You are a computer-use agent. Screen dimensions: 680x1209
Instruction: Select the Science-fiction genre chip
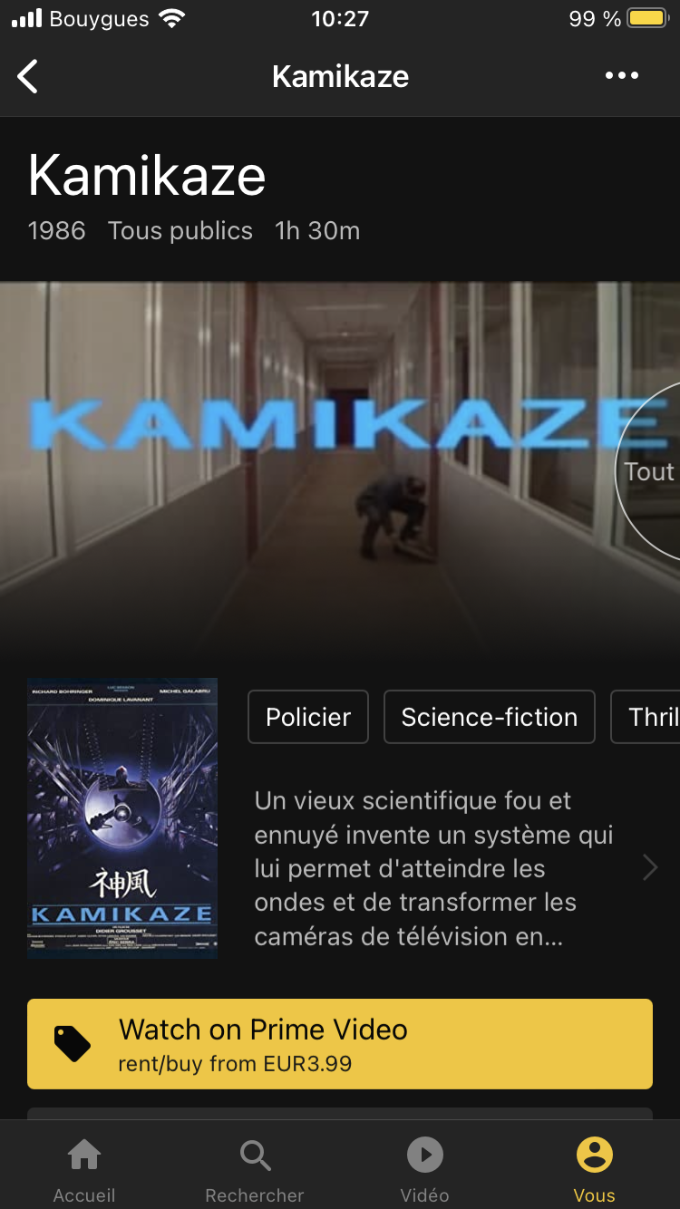point(489,717)
